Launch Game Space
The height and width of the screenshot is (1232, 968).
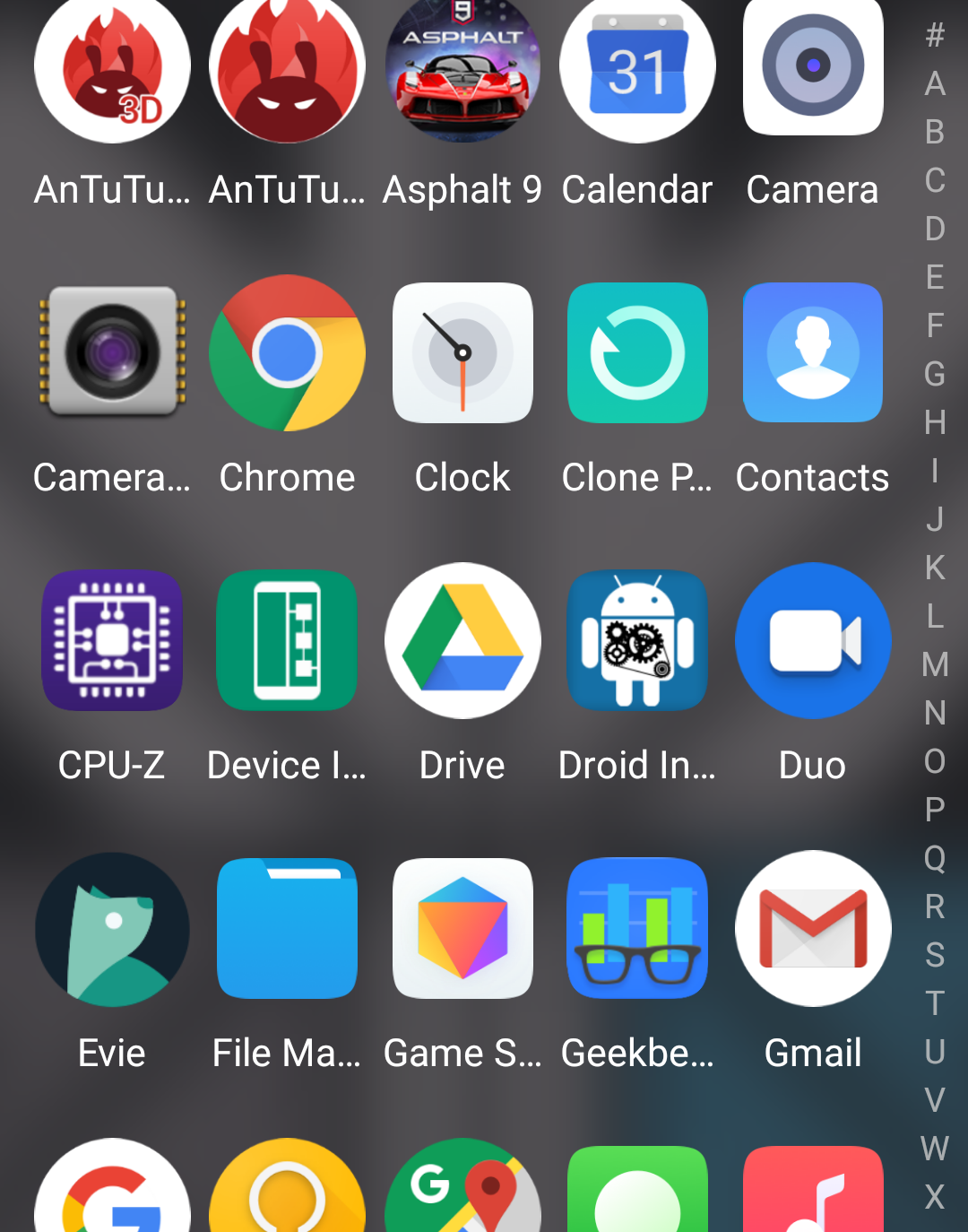pos(462,929)
